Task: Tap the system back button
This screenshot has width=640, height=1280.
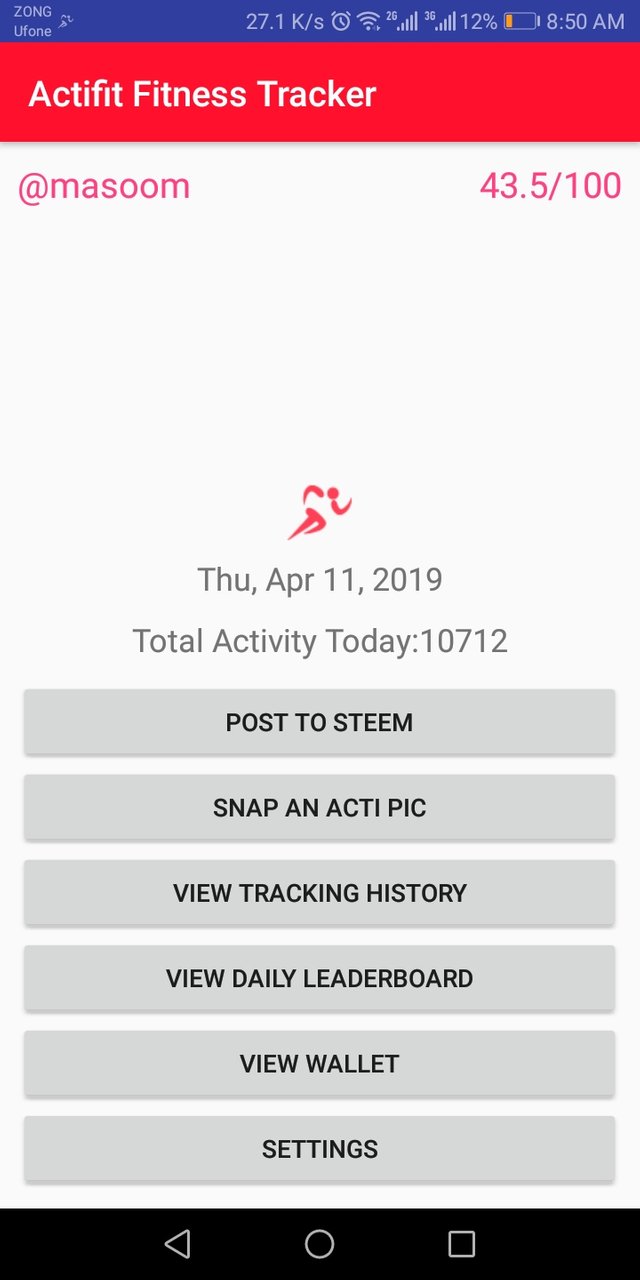Action: click(x=177, y=1243)
